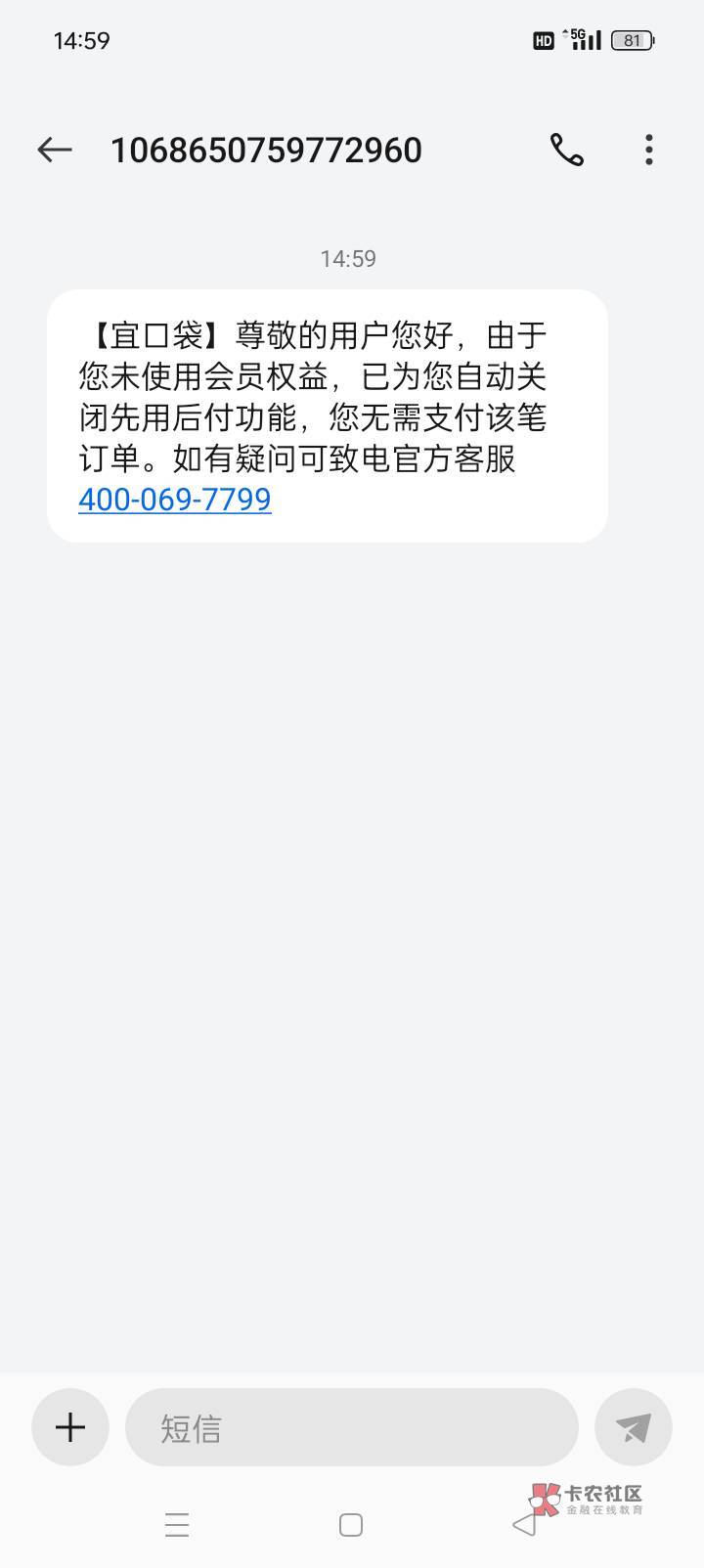Open the plus attachment button
This screenshot has width=704, height=1568.
tap(70, 1427)
